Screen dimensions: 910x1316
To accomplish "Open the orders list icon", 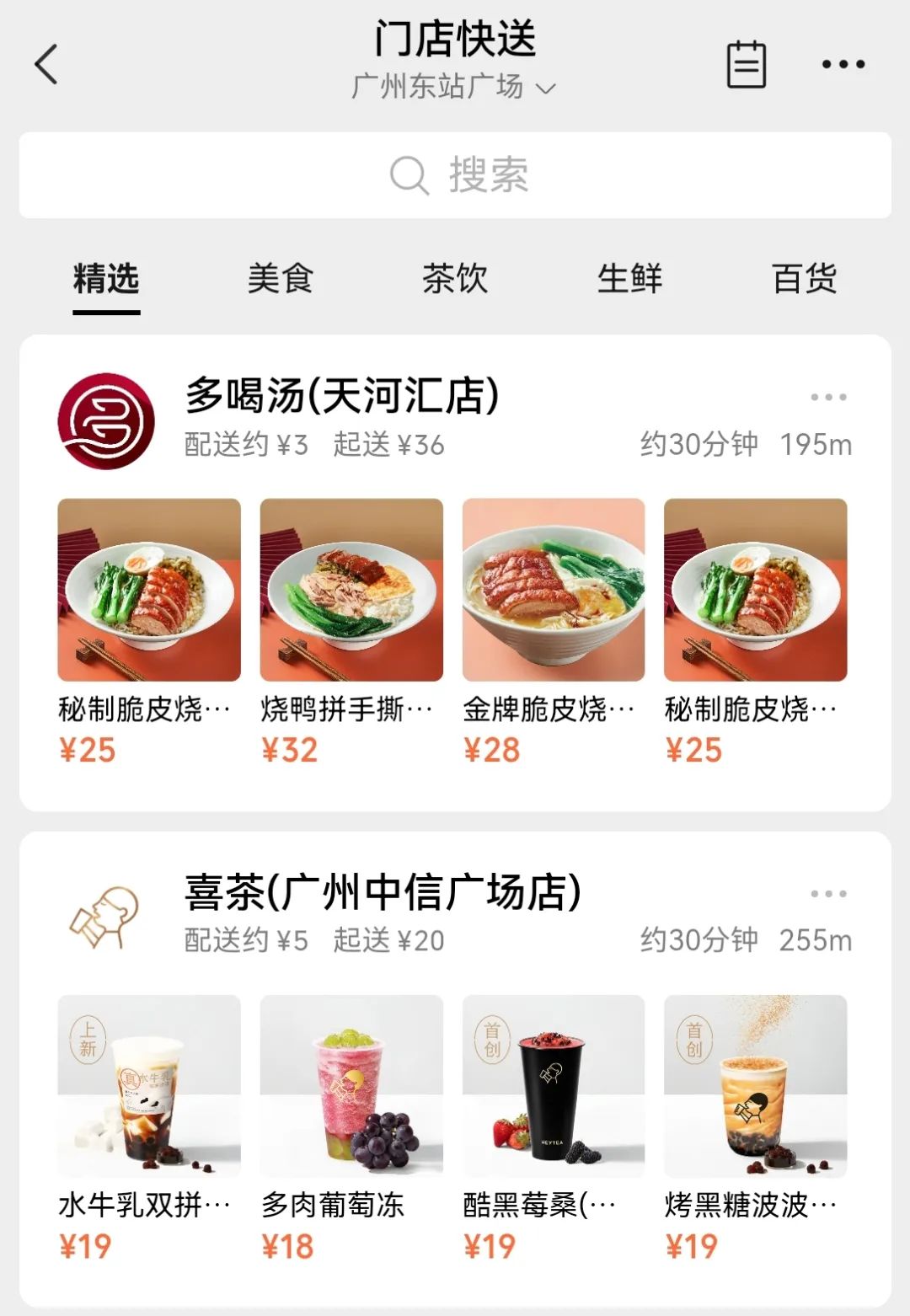I will [x=746, y=64].
